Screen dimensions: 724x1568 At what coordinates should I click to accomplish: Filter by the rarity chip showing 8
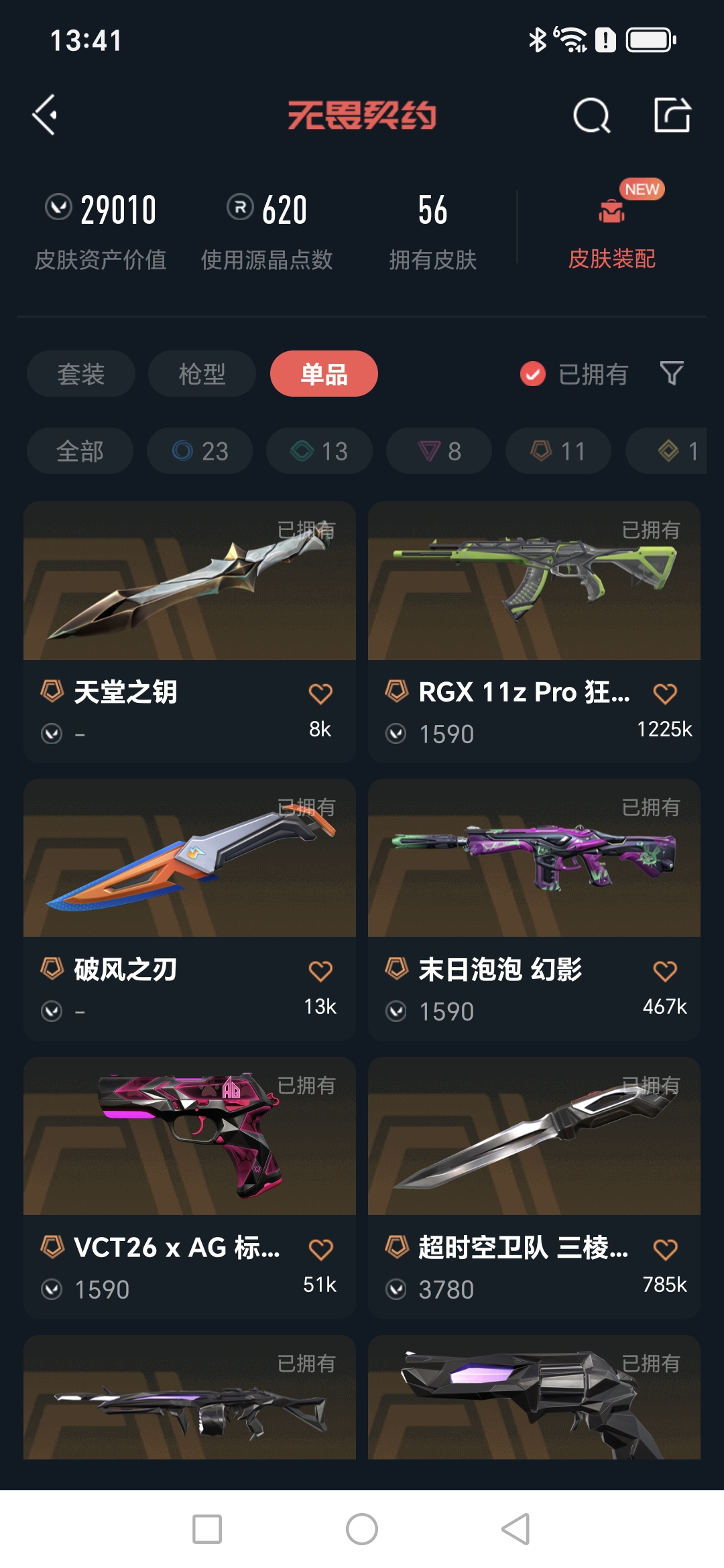point(439,451)
